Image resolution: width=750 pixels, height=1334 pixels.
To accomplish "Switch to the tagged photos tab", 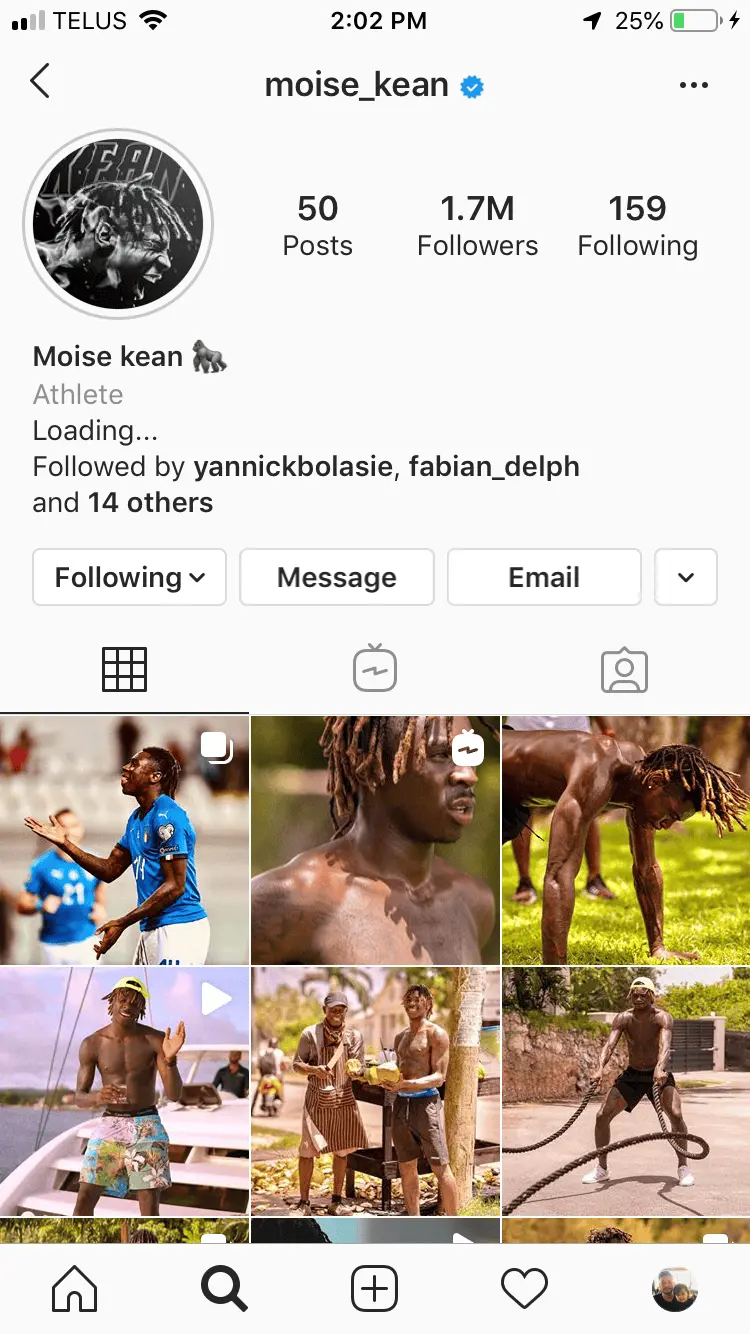I will [624, 670].
